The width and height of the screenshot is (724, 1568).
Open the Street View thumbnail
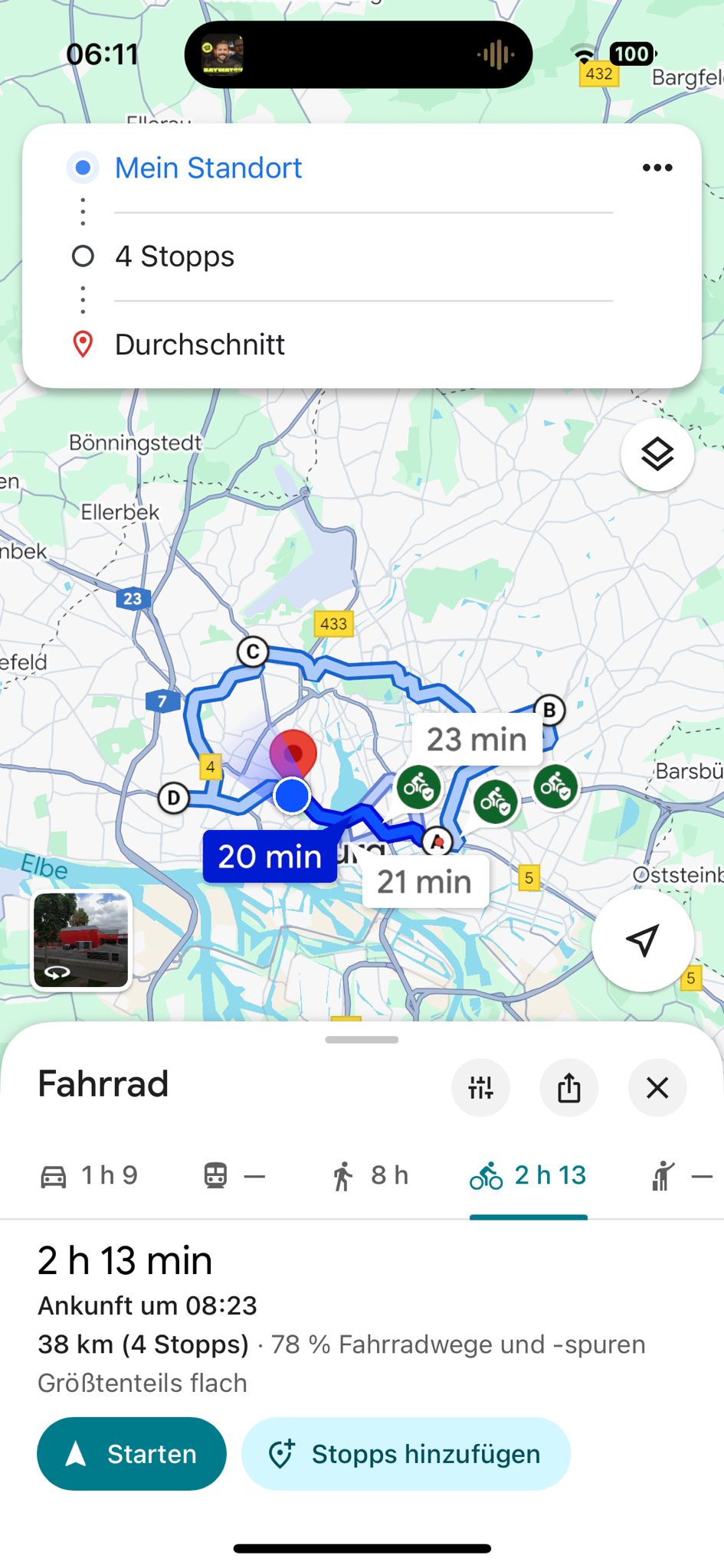point(82,939)
